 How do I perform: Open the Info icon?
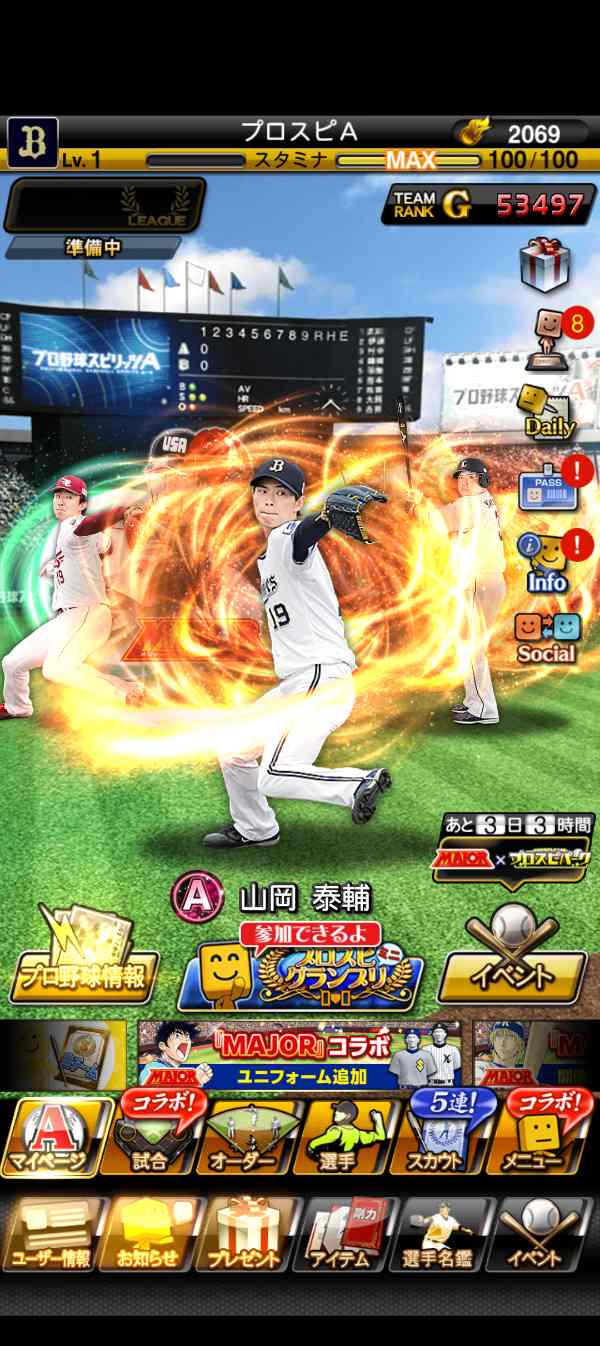(546, 560)
